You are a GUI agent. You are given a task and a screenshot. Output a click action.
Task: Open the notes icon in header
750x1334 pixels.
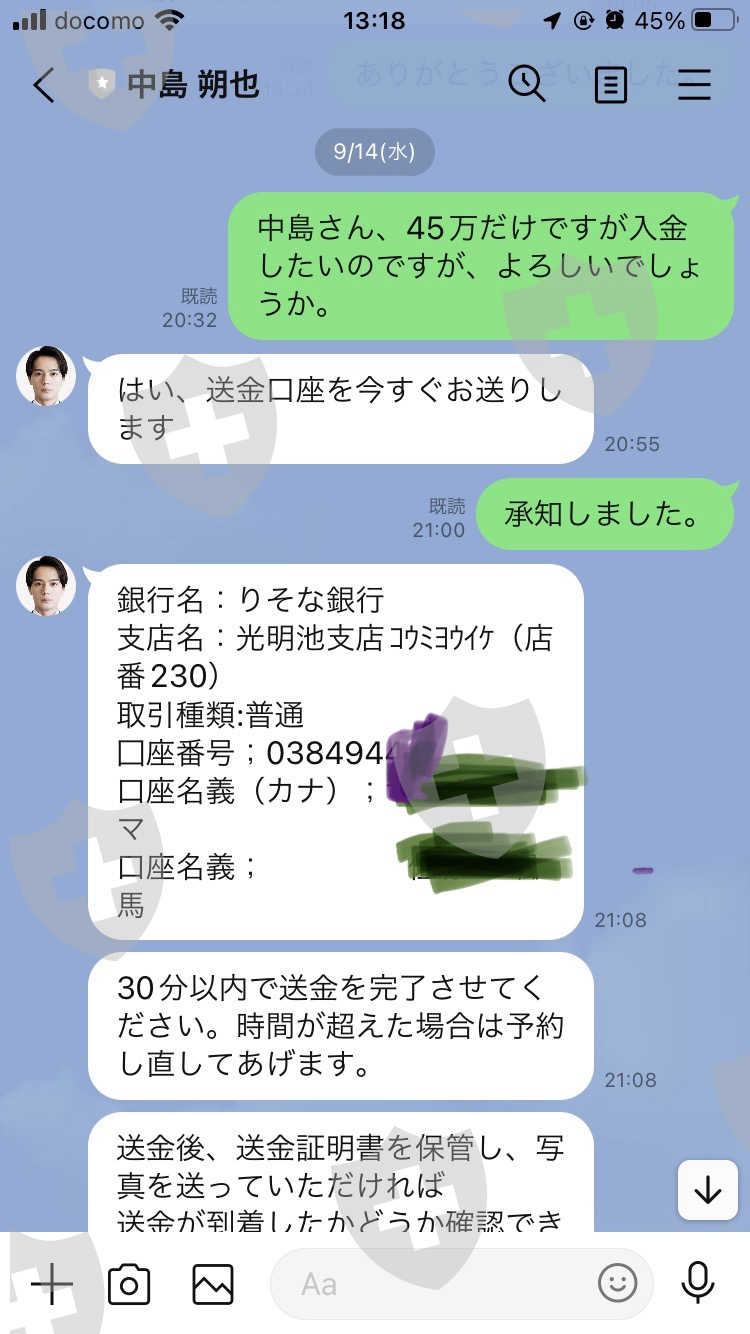click(610, 85)
